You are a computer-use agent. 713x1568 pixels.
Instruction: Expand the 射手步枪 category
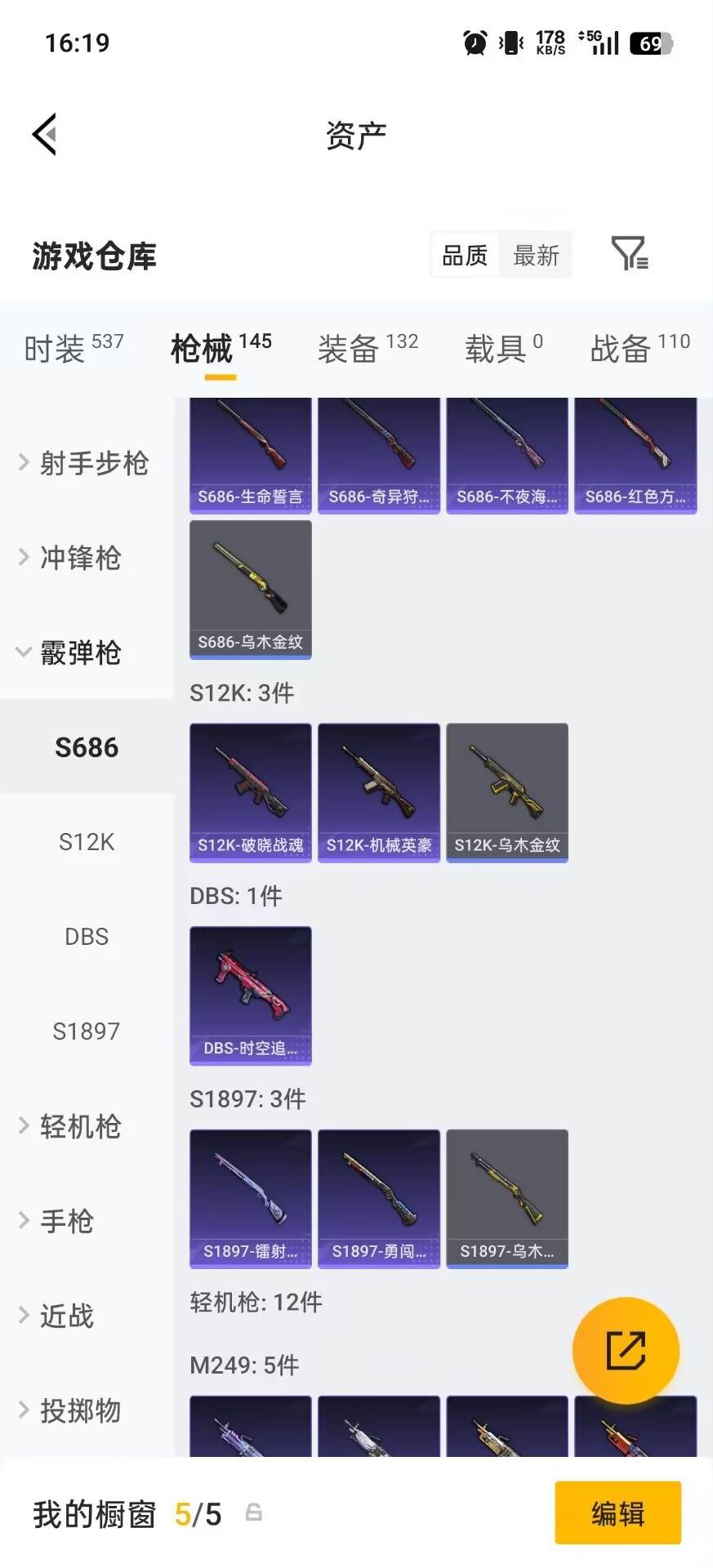(92, 462)
